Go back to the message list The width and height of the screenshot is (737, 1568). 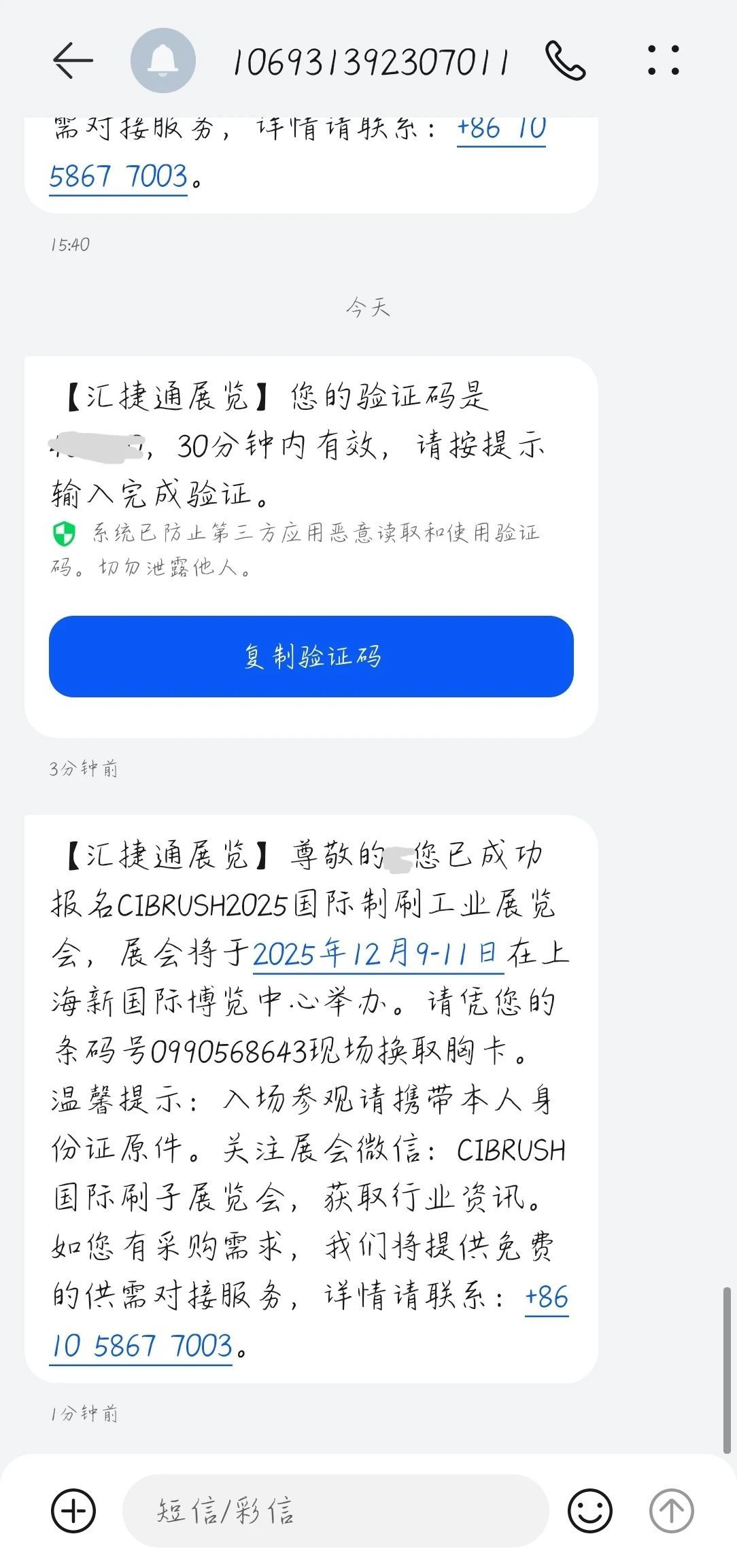[73, 61]
